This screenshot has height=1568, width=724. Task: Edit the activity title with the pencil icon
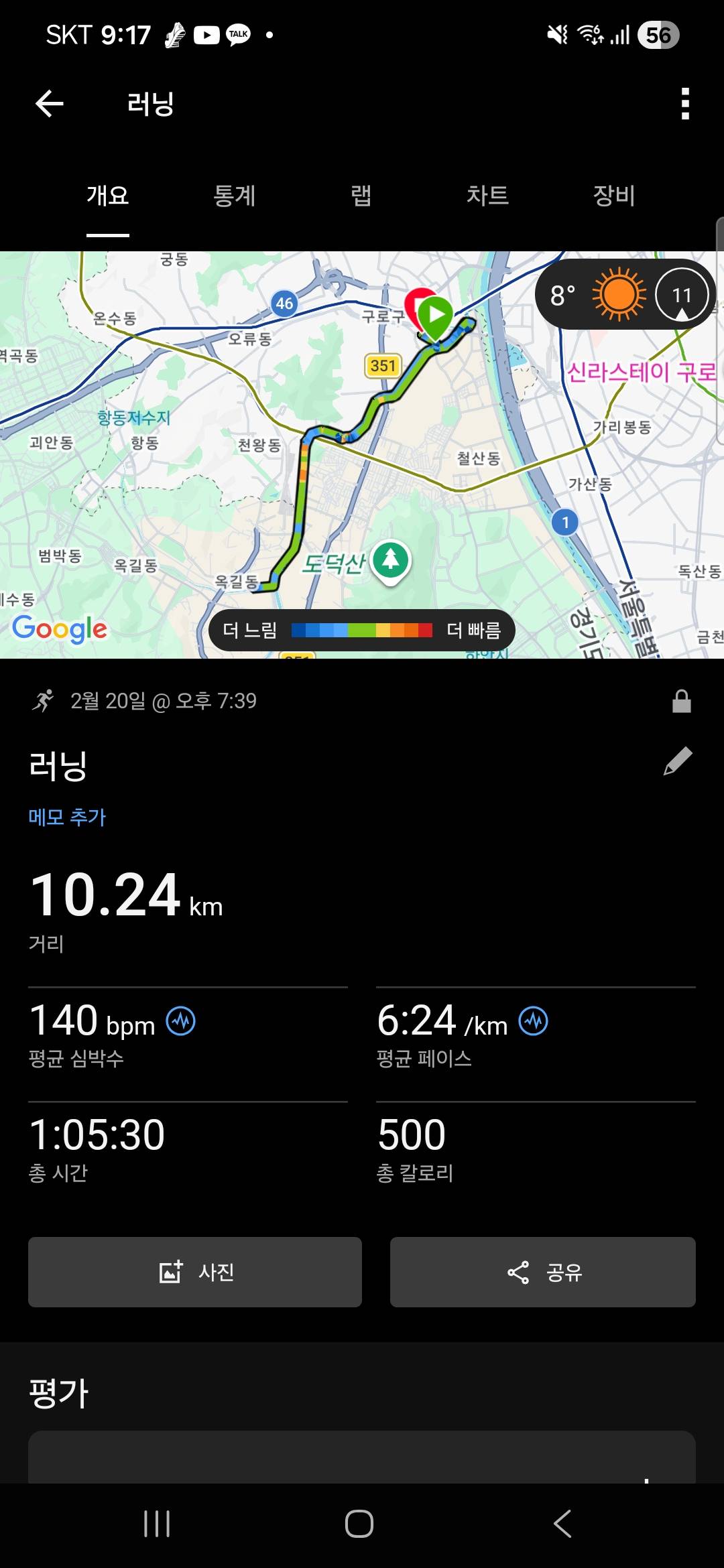pyautogui.click(x=678, y=761)
